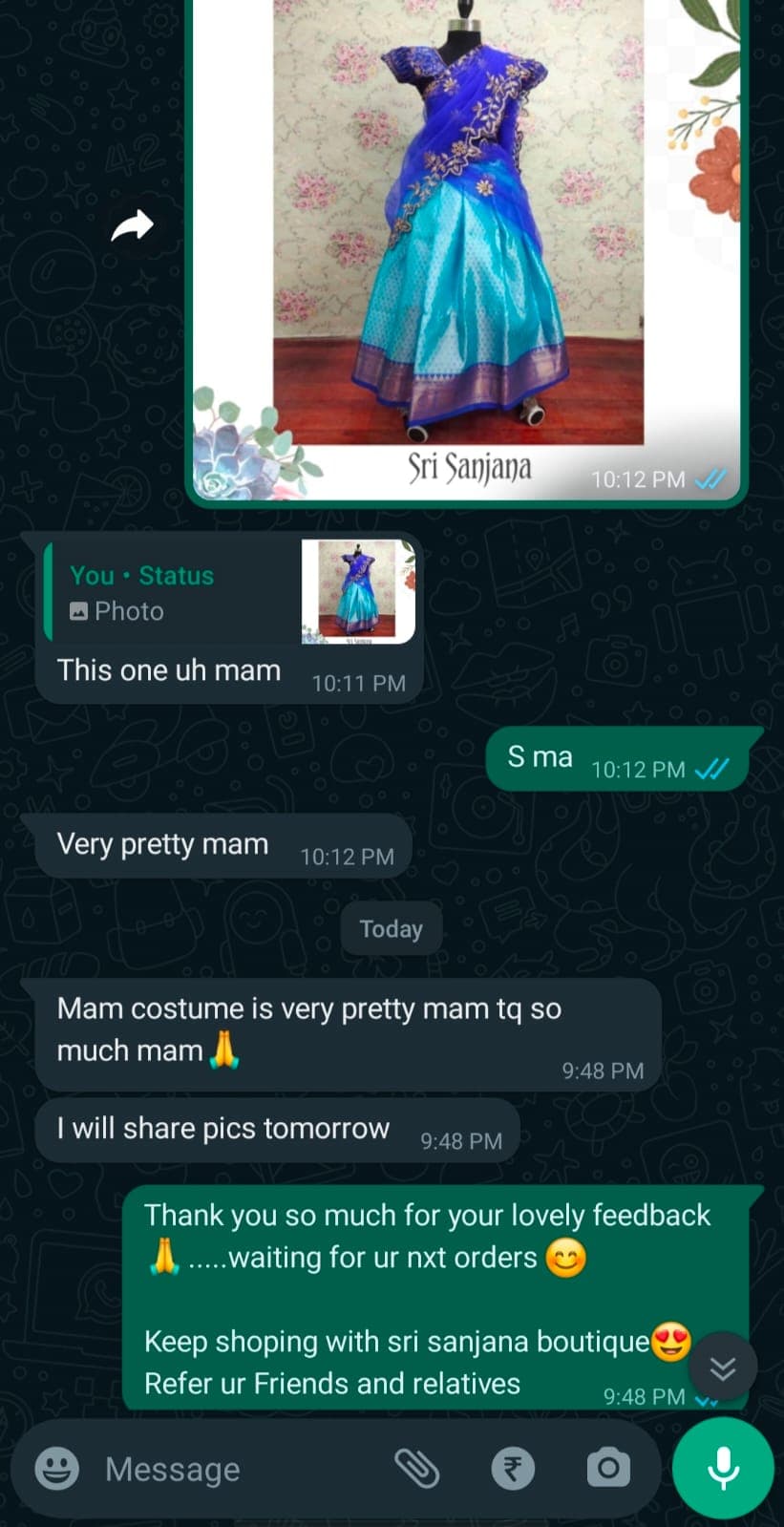
Task: Open the rupee payment option
Action: [x=513, y=1469]
